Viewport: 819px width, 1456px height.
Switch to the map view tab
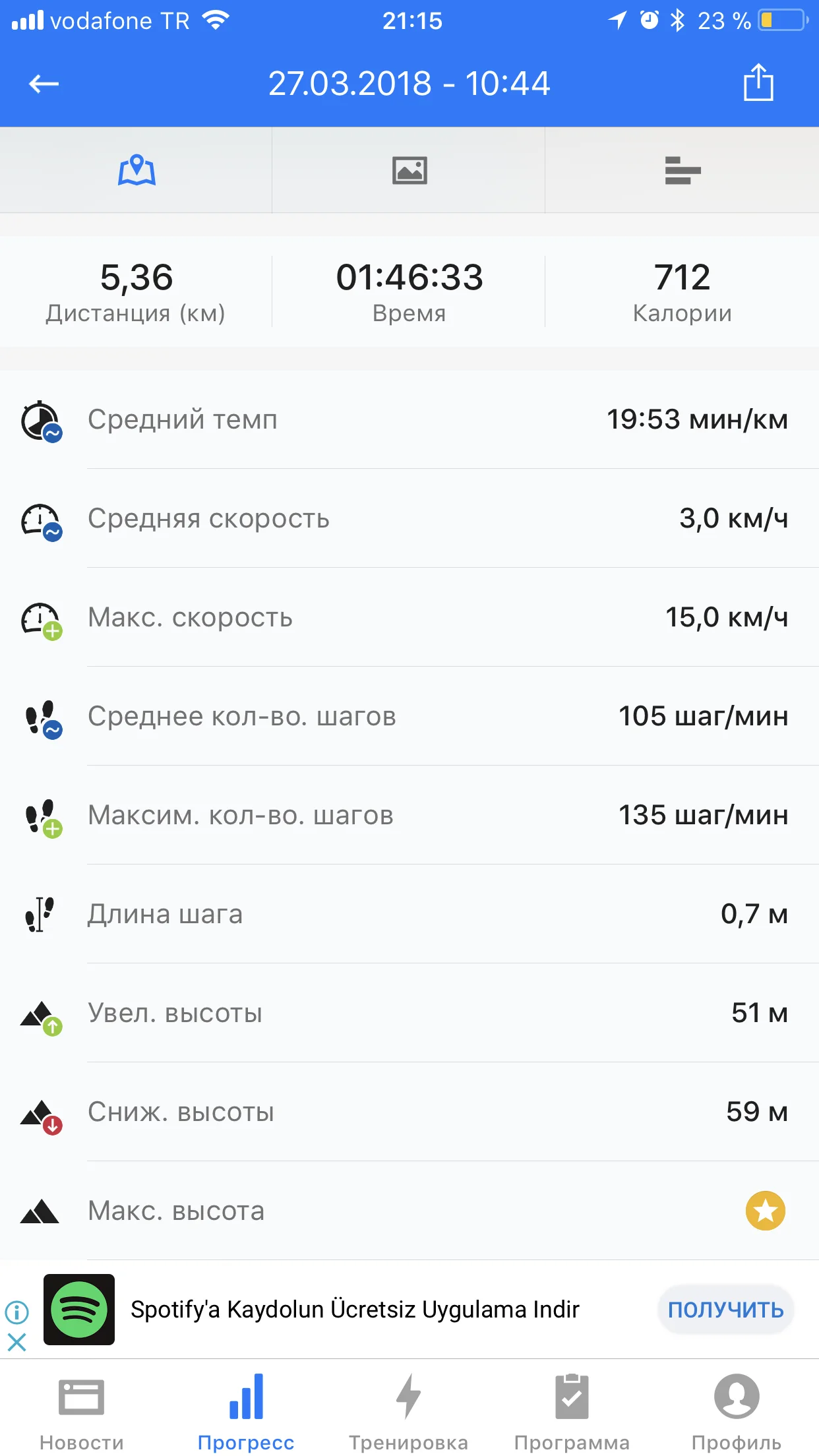pos(136,170)
